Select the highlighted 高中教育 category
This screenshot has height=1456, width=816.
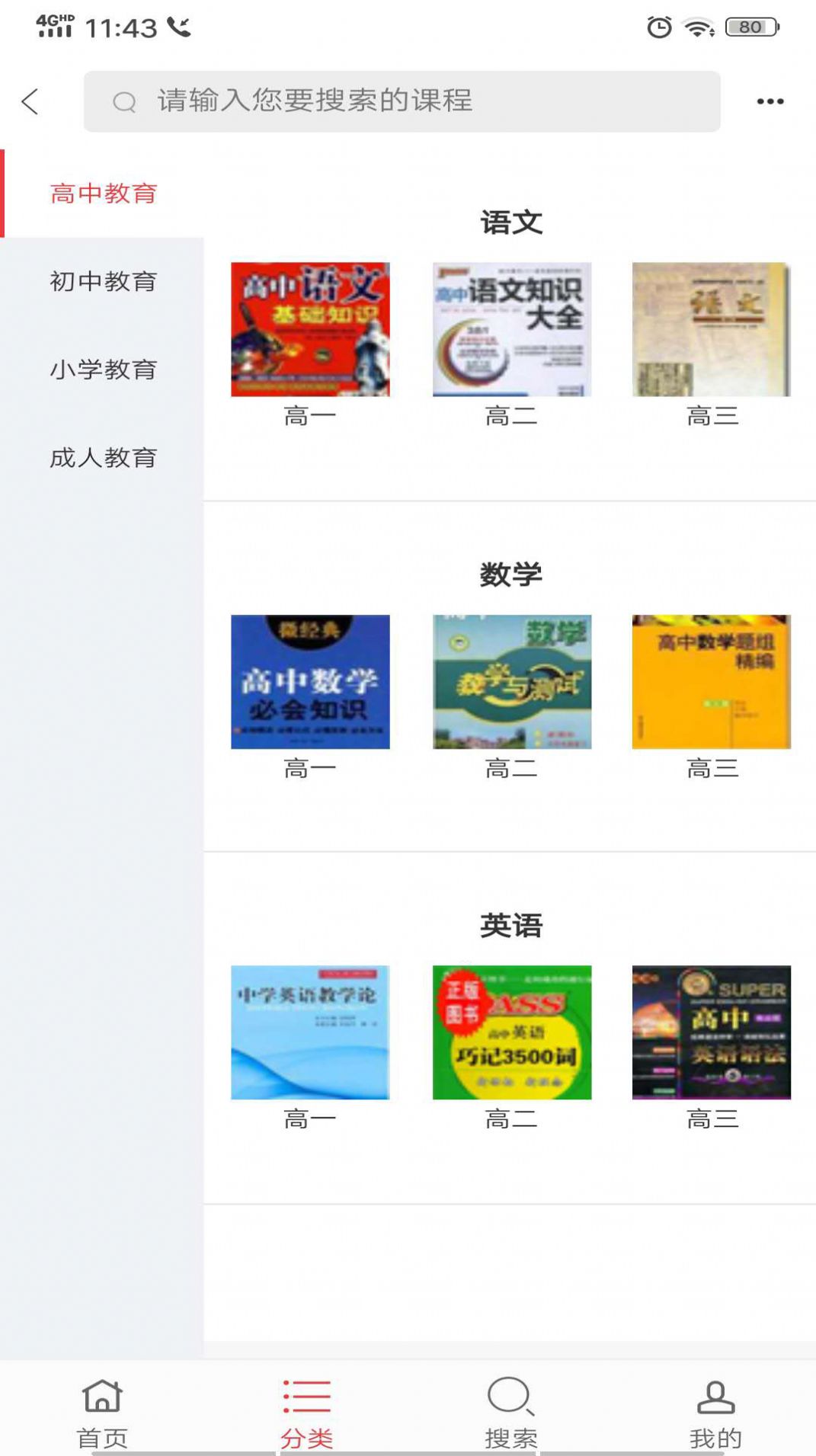pos(103,194)
